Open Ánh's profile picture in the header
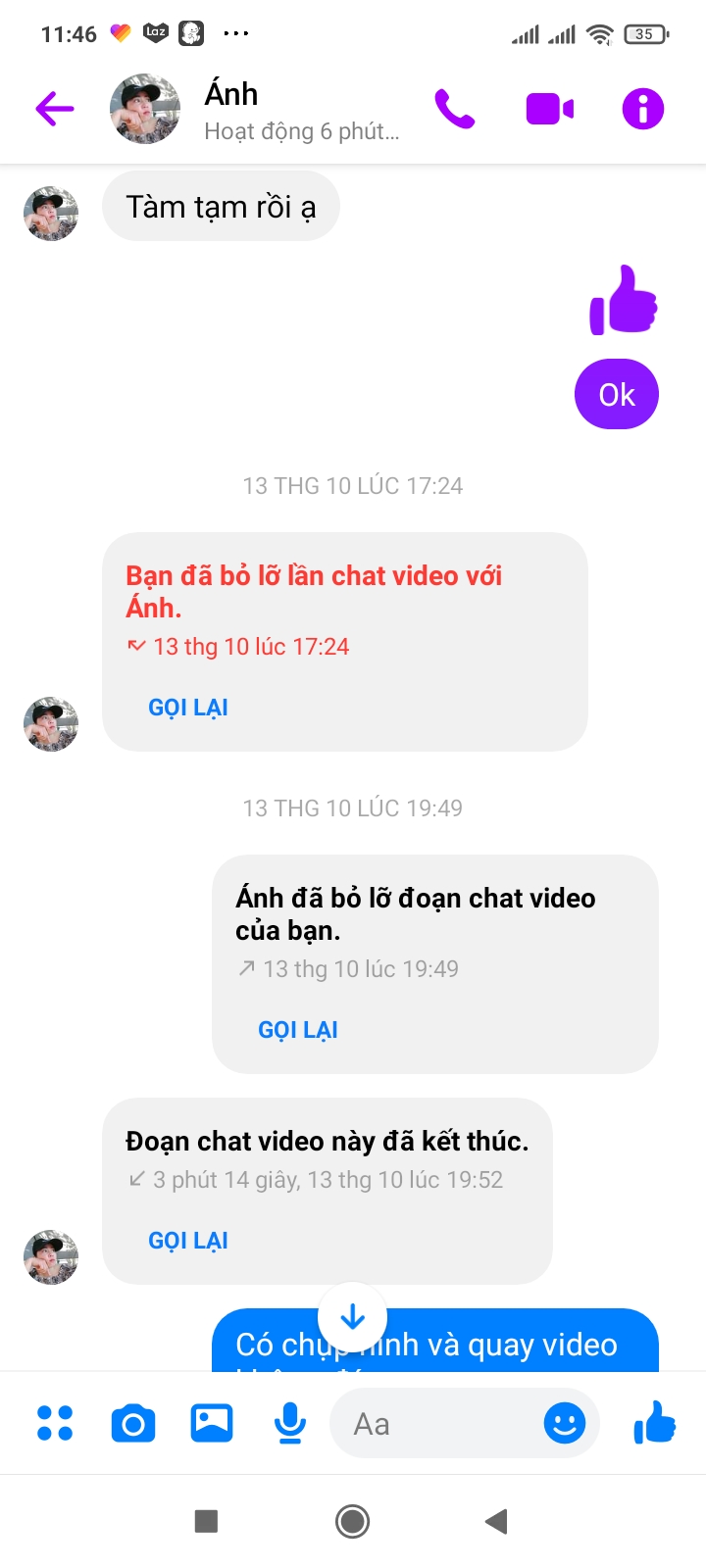This screenshot has height=1568, width=706. click(145, 109)
